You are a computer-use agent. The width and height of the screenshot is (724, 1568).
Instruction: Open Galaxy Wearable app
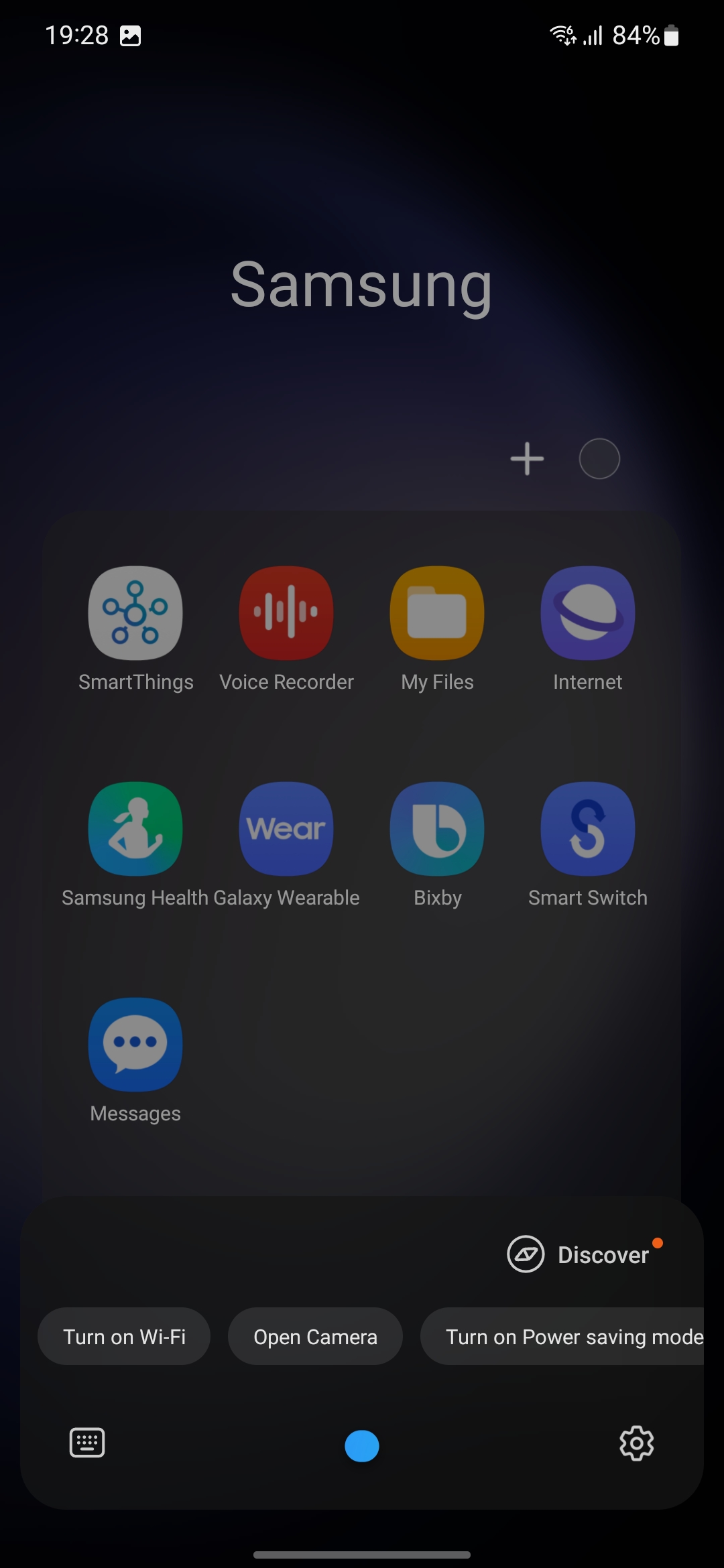pos(286,829)
